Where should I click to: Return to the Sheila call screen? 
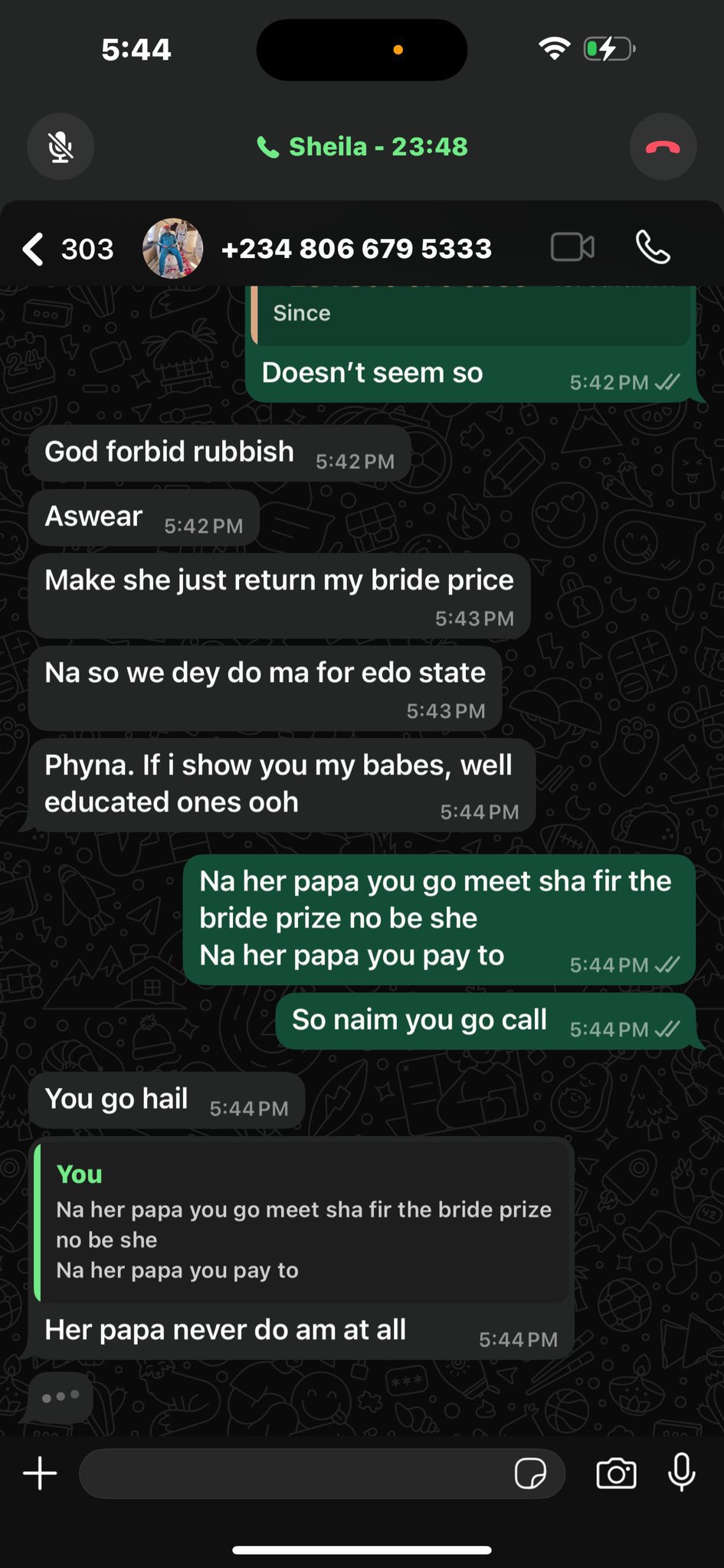pos(362,146)
